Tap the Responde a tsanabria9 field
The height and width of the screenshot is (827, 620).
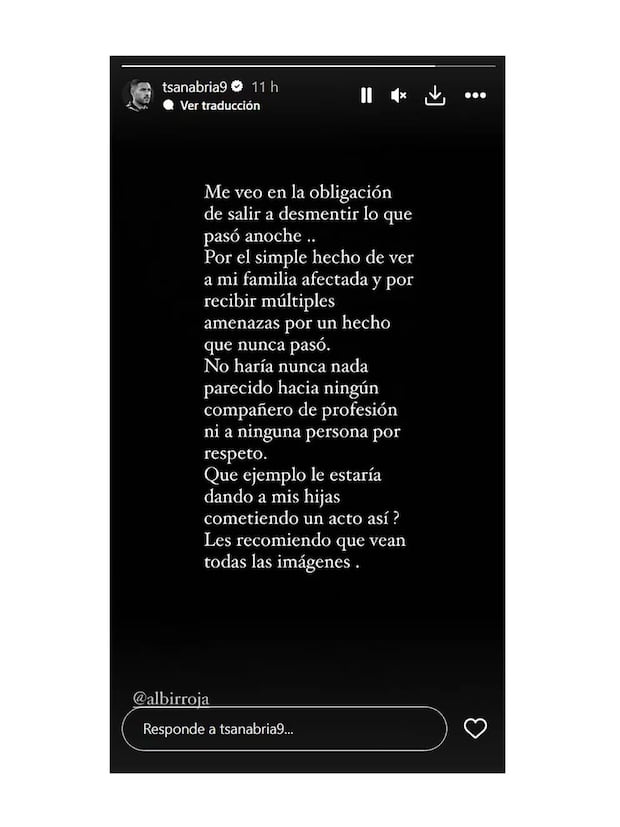[284, 729]
